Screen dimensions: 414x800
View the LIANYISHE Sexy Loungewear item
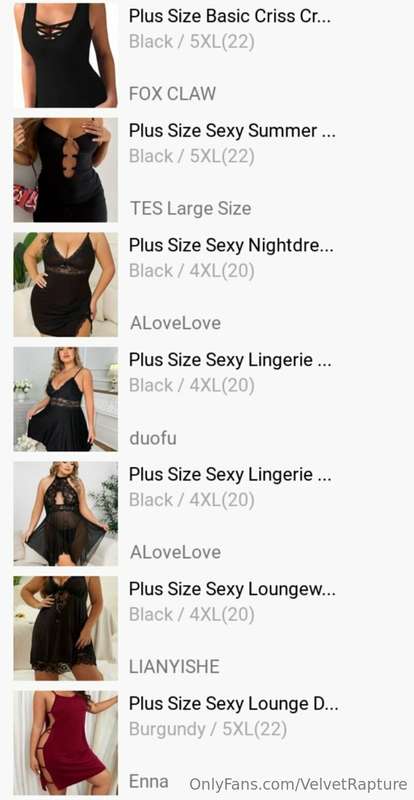click(207, 628)
